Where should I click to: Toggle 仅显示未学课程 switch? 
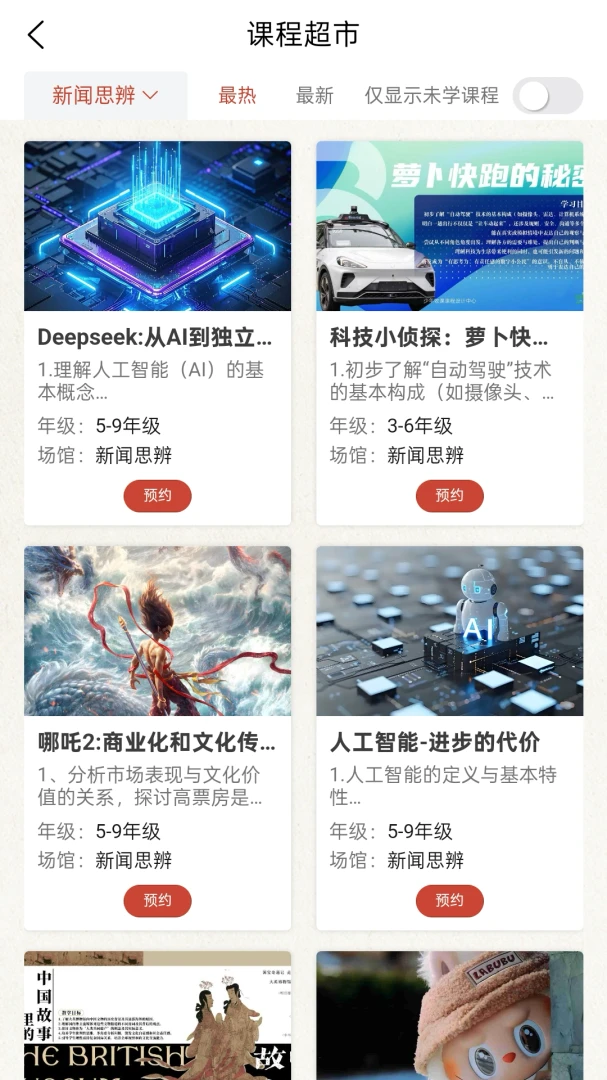(548, 96)
